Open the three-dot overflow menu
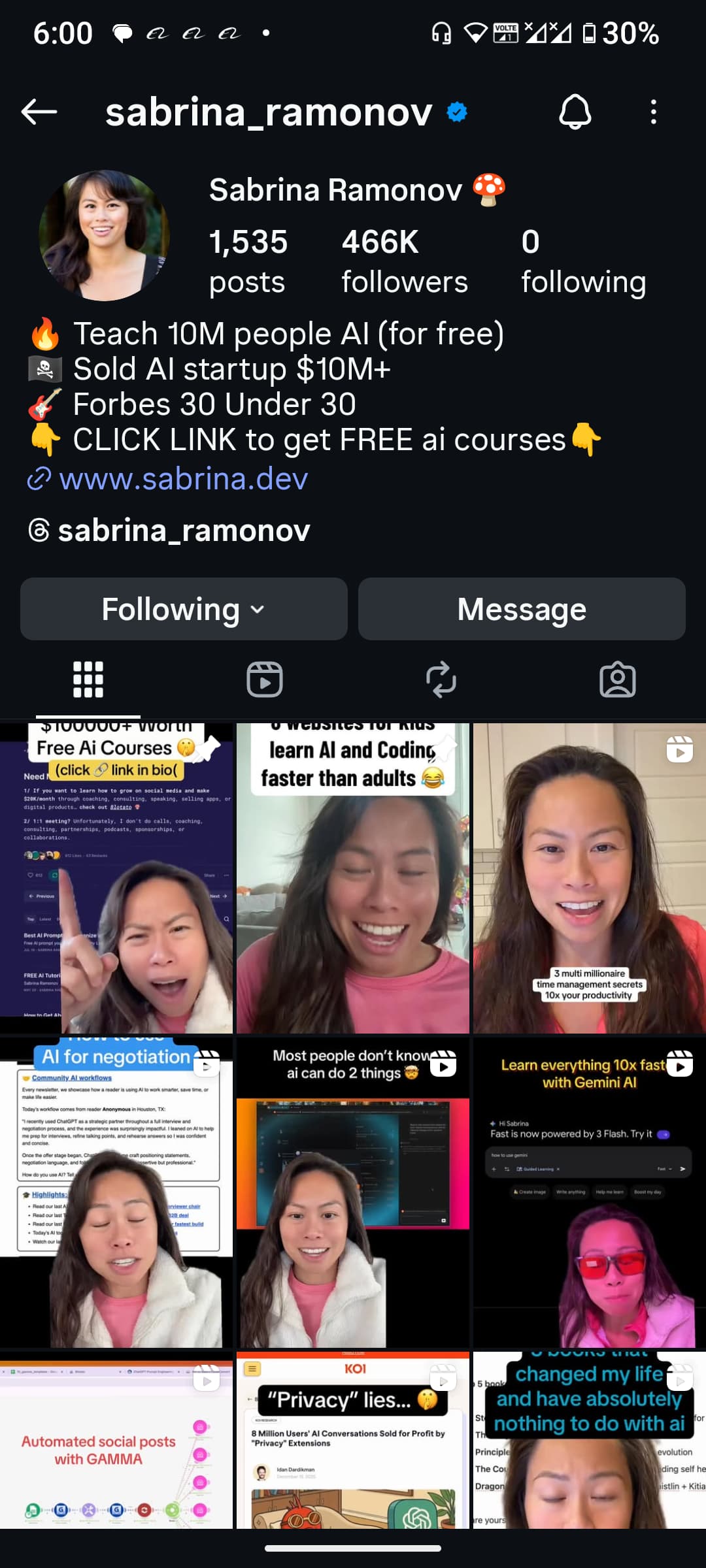706x1568 pixels. pos(653,112)
